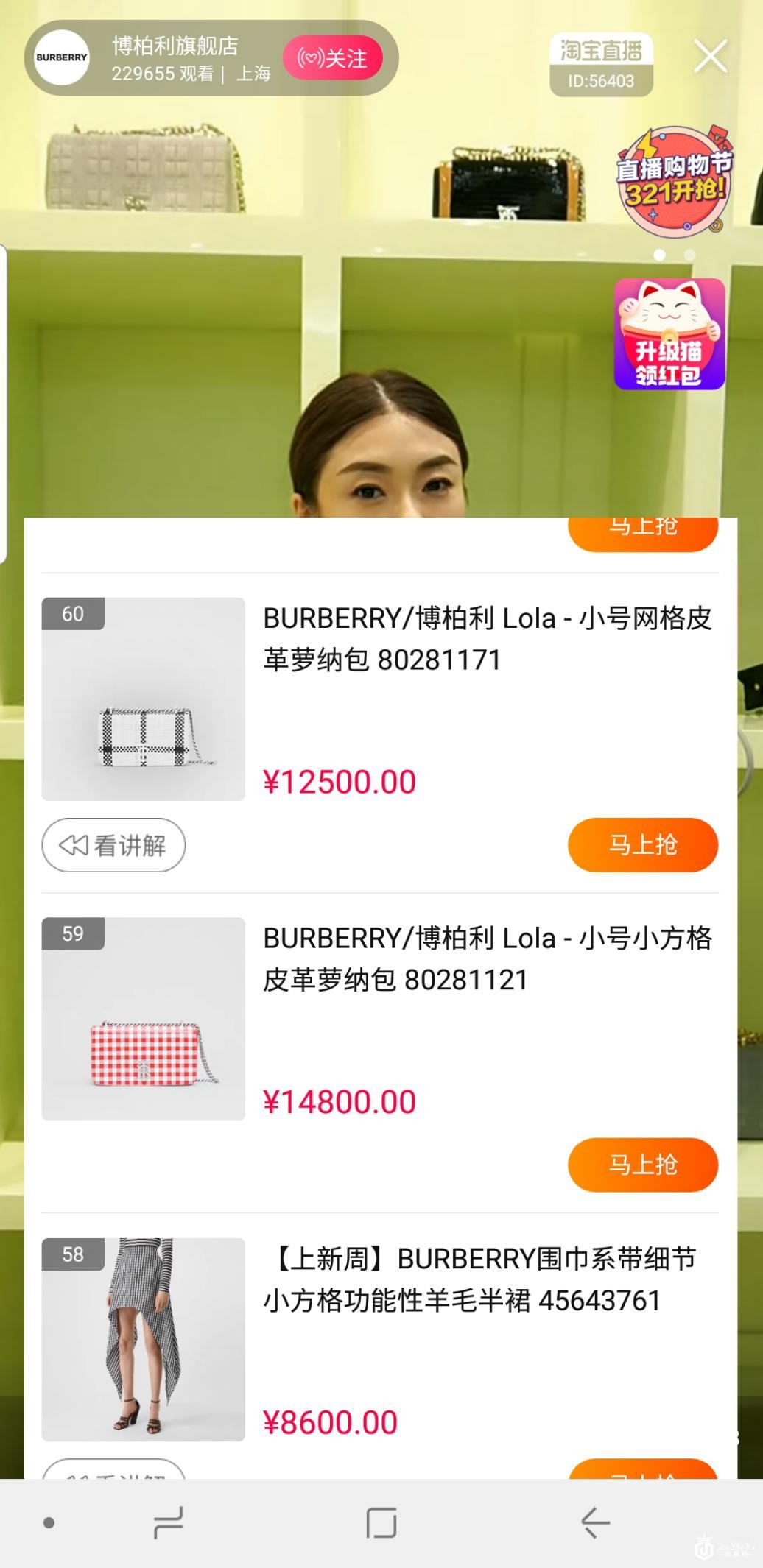
Task: Close the livestream
Action: [x=710, y=57]
